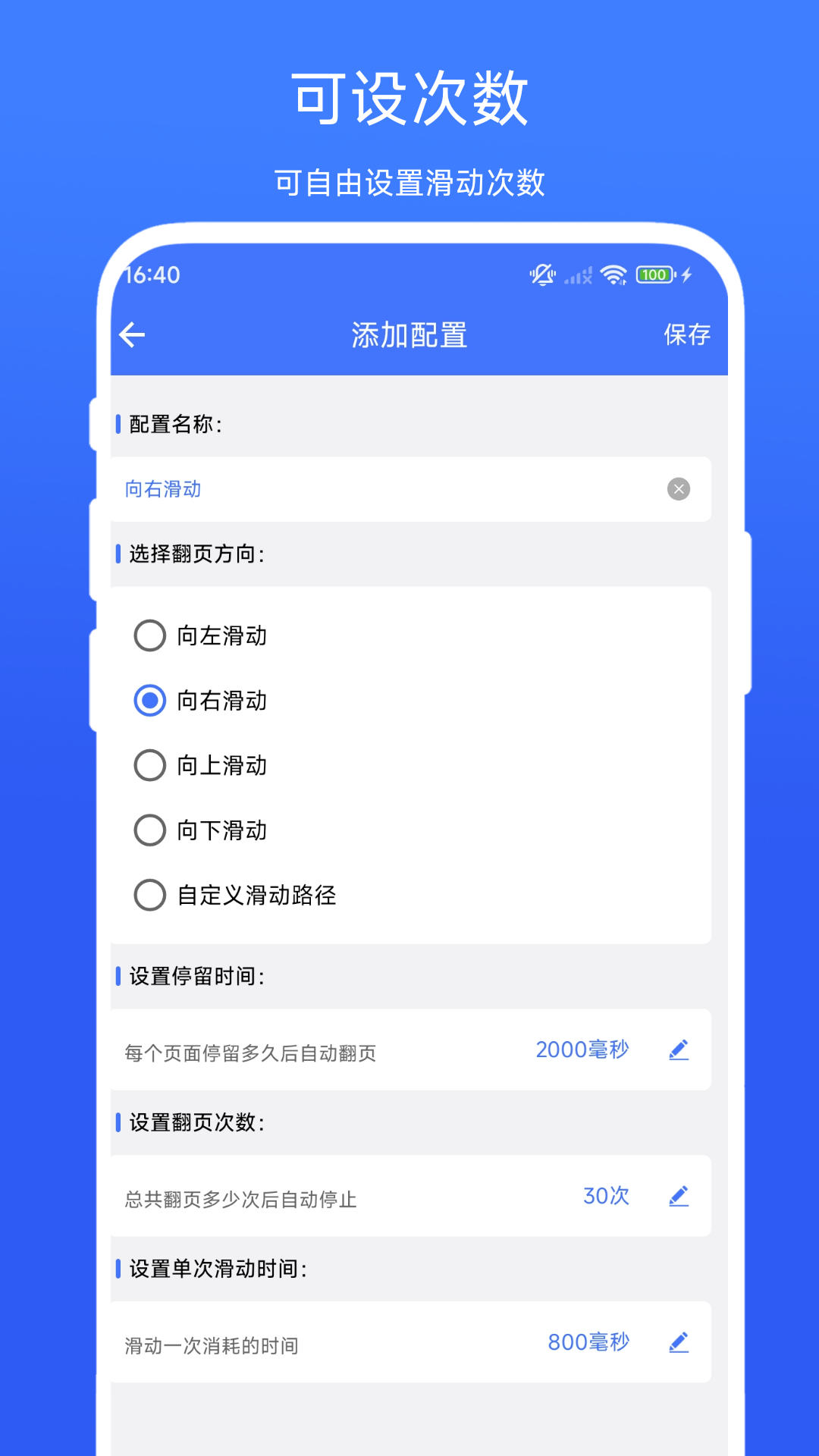Click the battery indicator showing 100

point(654,275)
